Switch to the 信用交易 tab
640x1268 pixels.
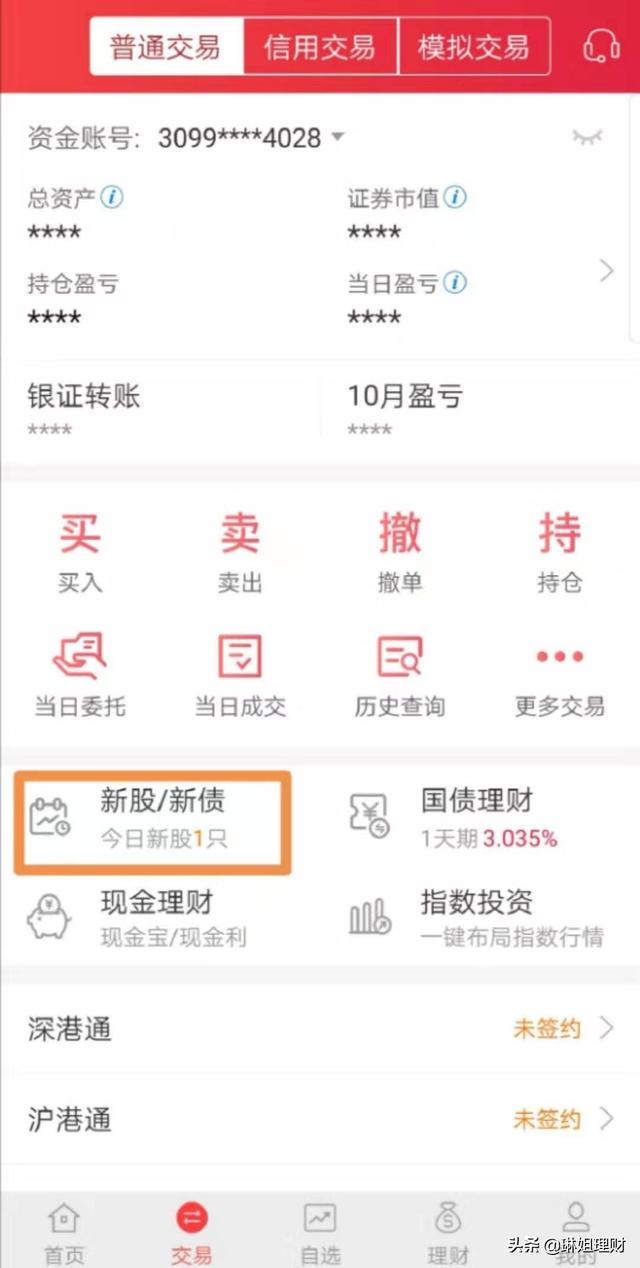[320, 46]
